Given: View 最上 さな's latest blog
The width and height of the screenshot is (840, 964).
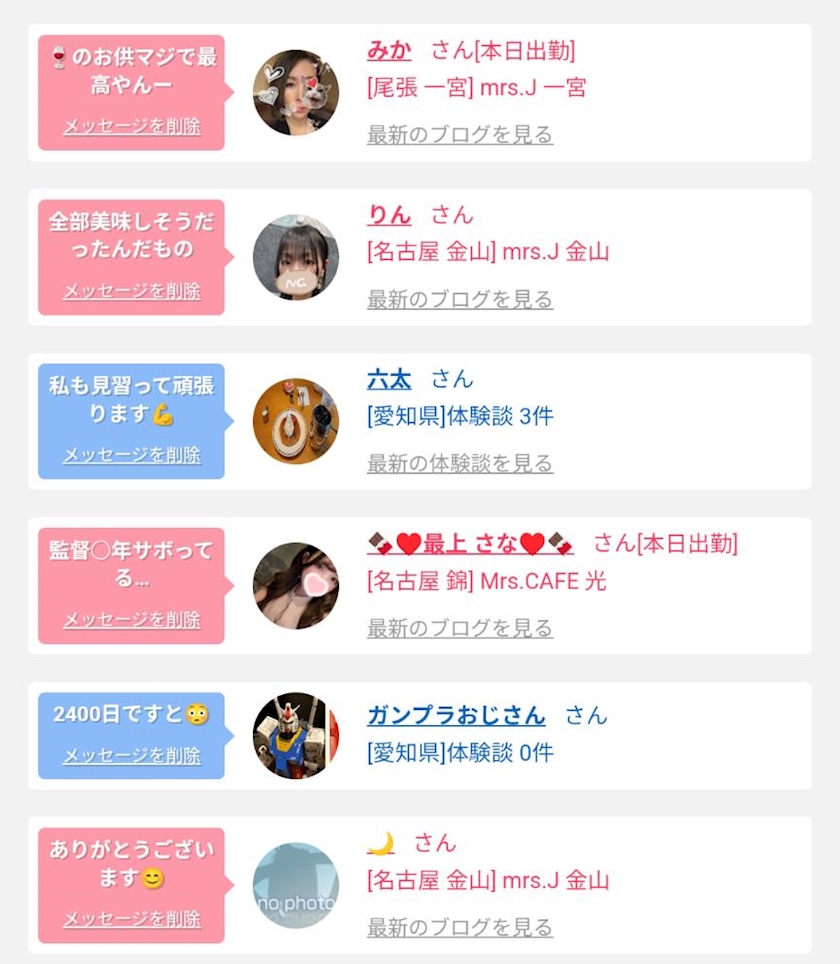Looking at the screenshot, I should (459, 628).
